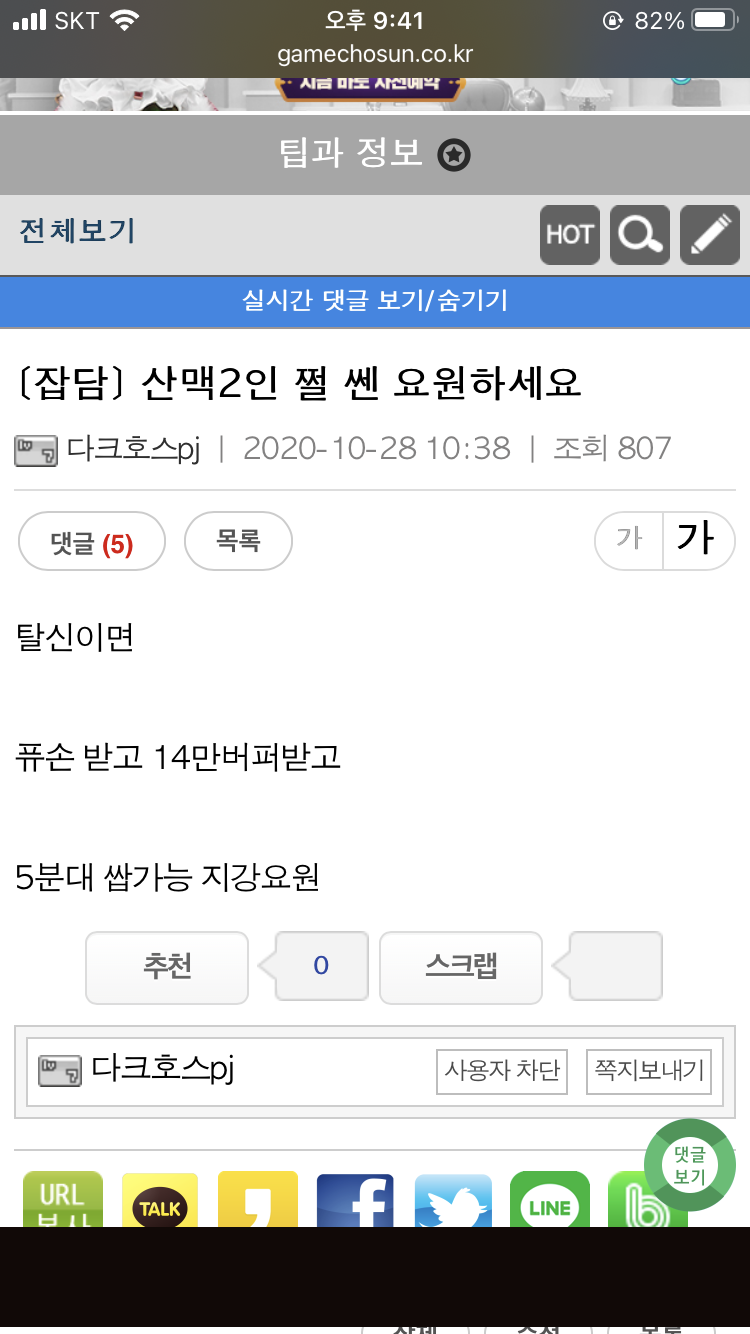Send a message via 쪽지보내기
The width and height of the screenshot is (750, 1334).
(x=649, y=1071)
